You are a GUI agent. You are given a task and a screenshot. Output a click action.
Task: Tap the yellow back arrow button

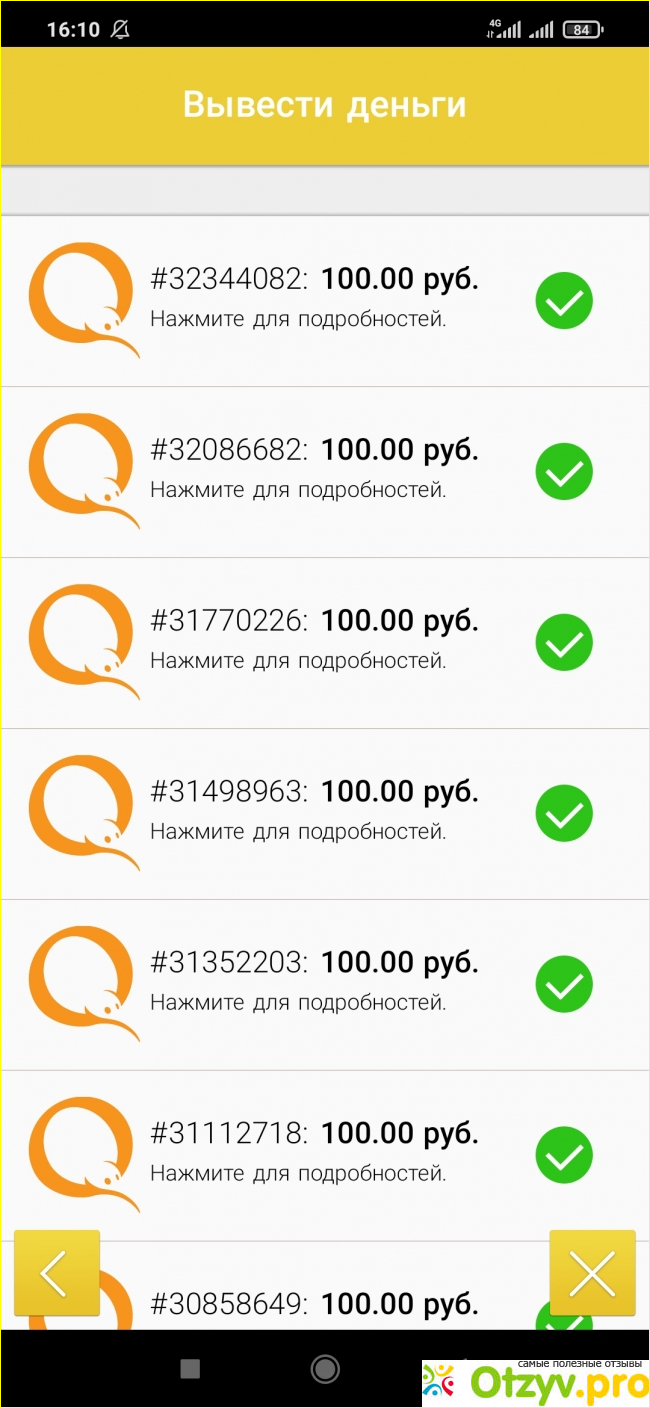click(57, 1273)
